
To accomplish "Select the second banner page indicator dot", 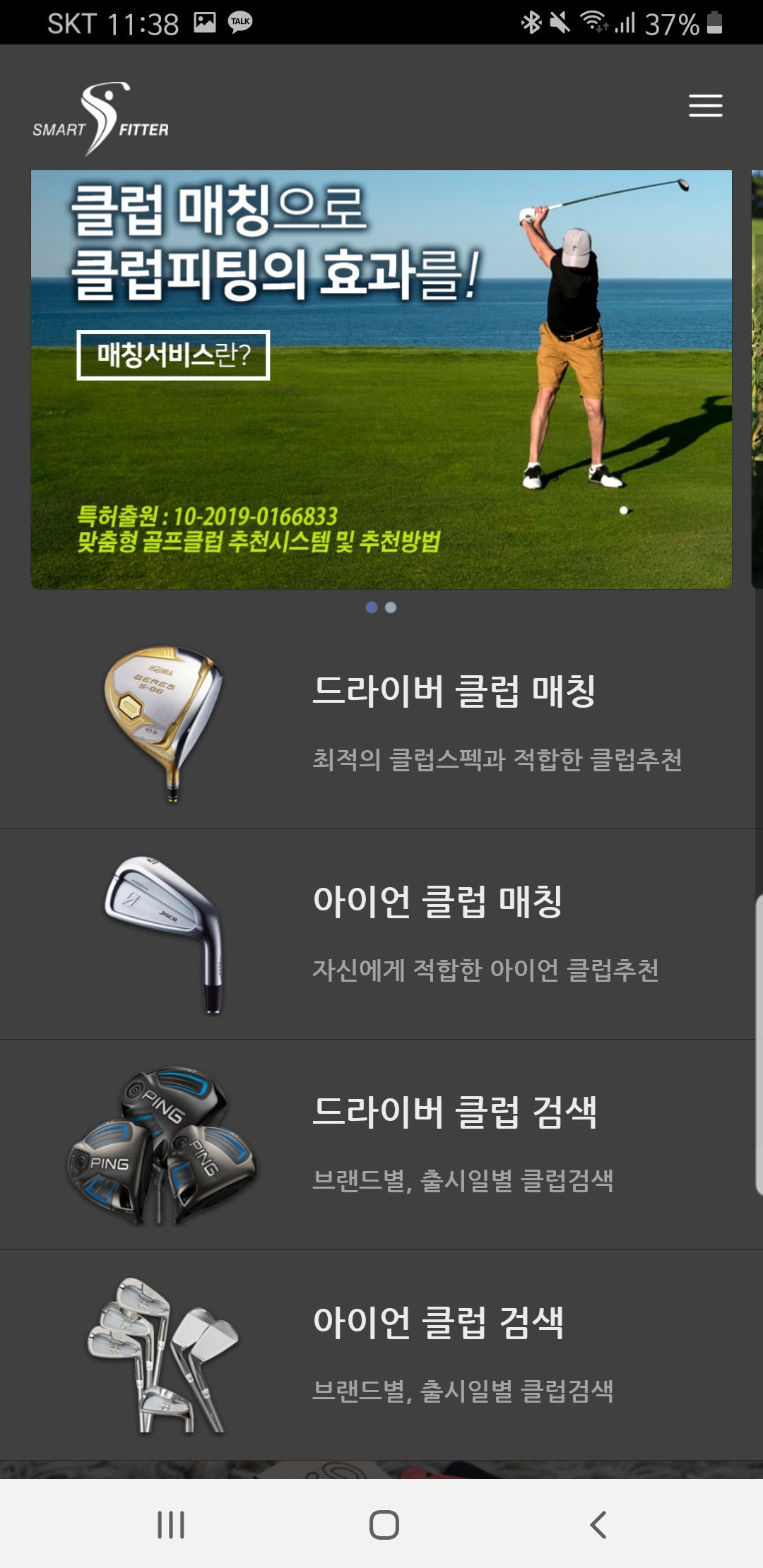I will [x=391, y=607].
